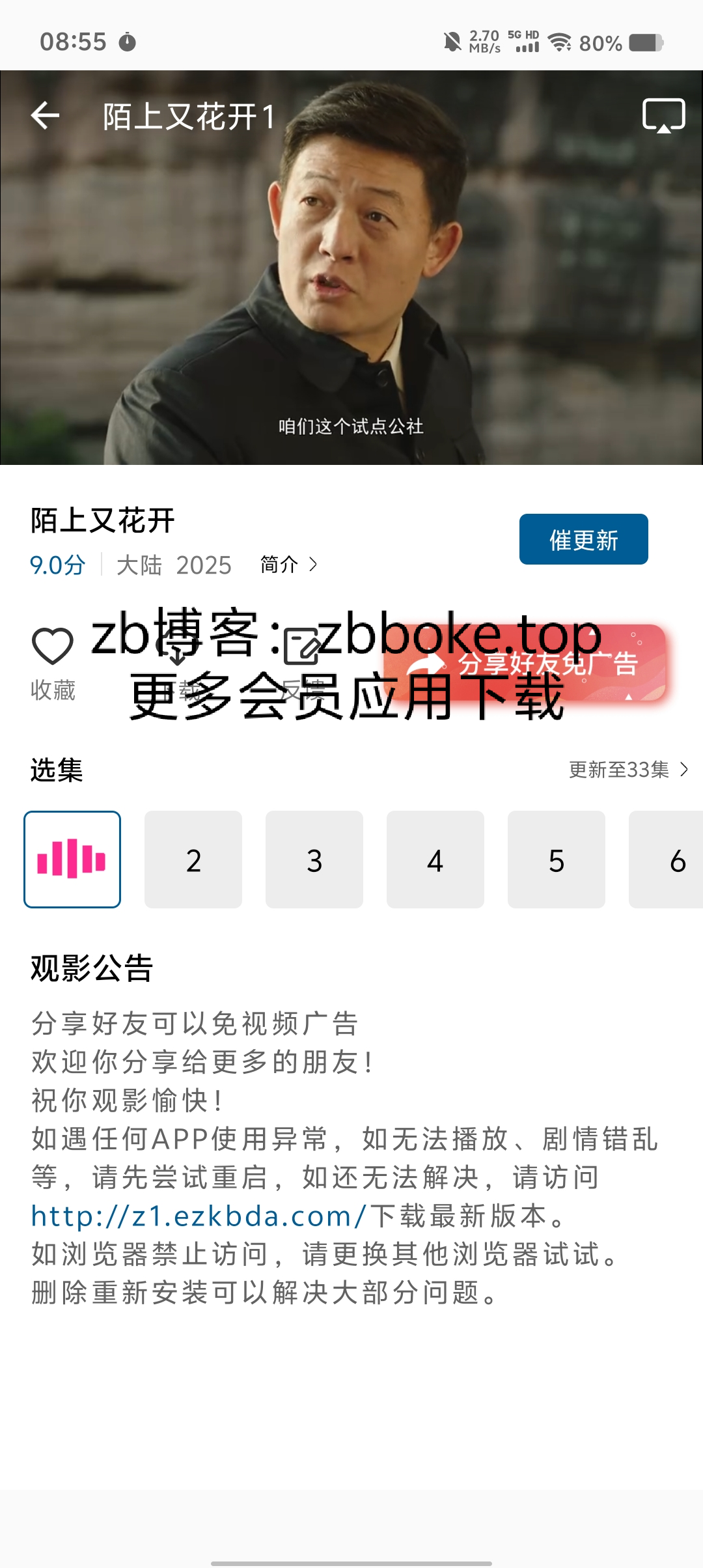Expand the 更新至33集 episode list
The width and height of the screenshot is (703, 1568).
(x=627, y=770)
